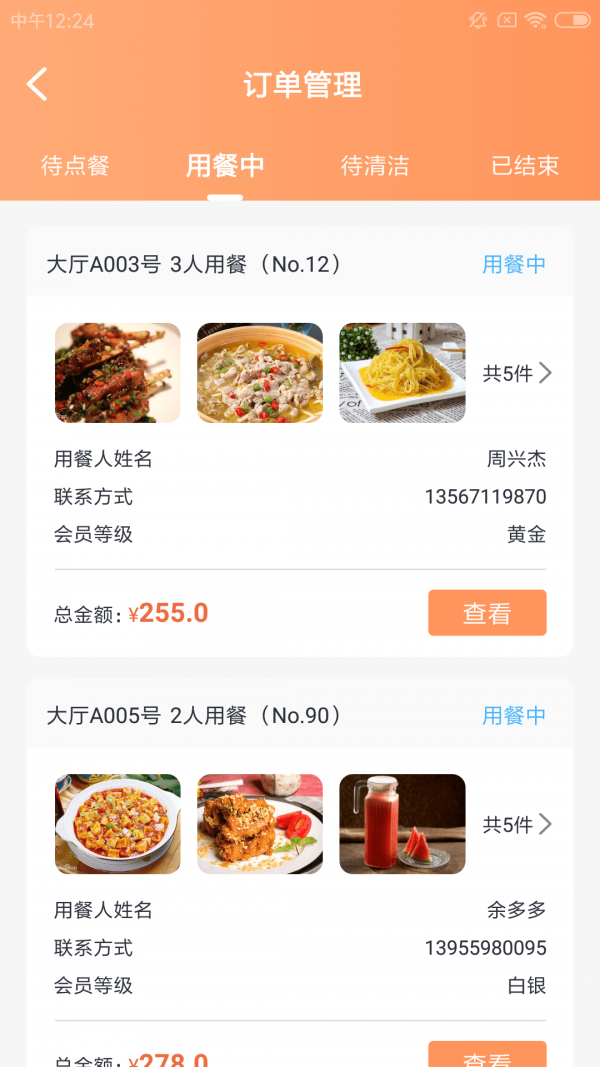Expand 共5件 for the 大厅A005号 order
Viewport: 600px width, 1067px height.
pos(517,825)
